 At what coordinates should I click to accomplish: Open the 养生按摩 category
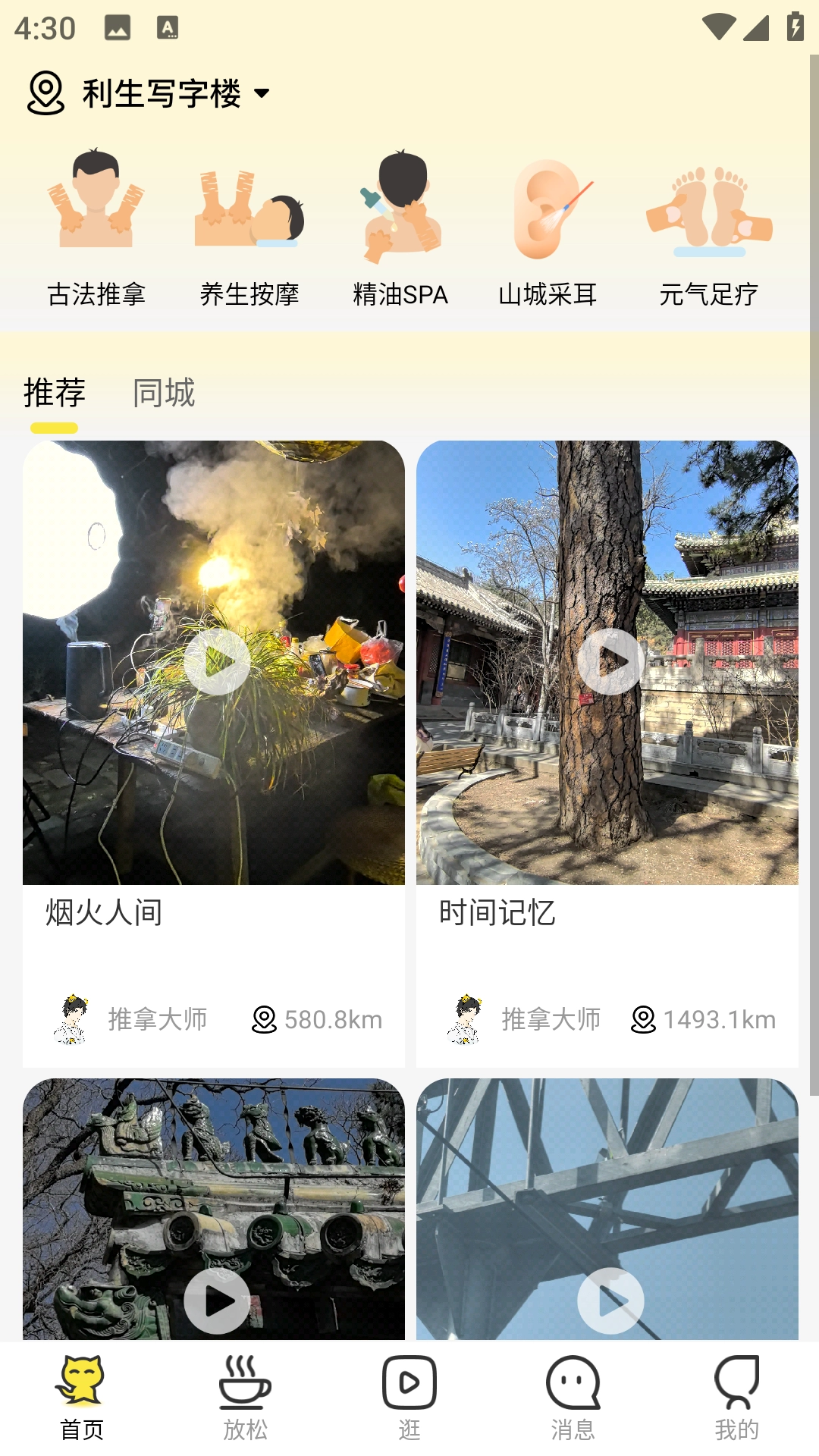249,227
